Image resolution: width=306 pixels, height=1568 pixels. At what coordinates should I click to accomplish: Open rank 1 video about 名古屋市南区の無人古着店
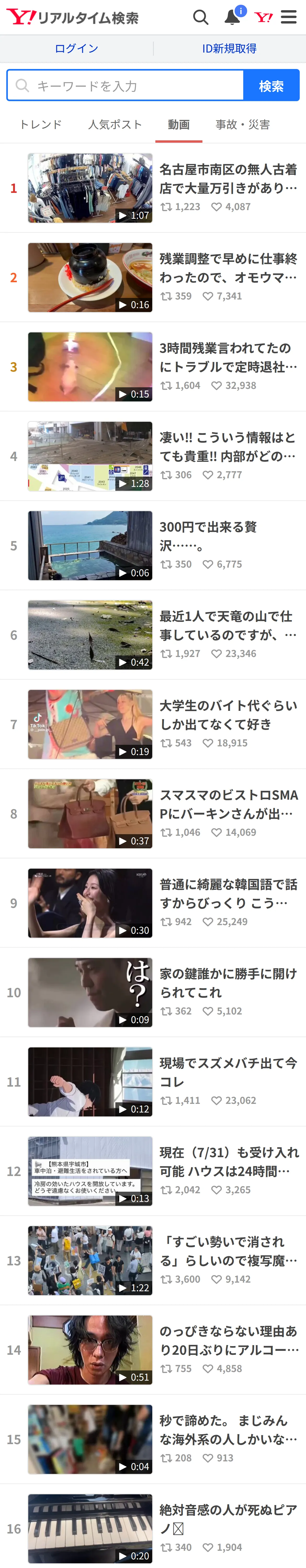tap(153, 188)
